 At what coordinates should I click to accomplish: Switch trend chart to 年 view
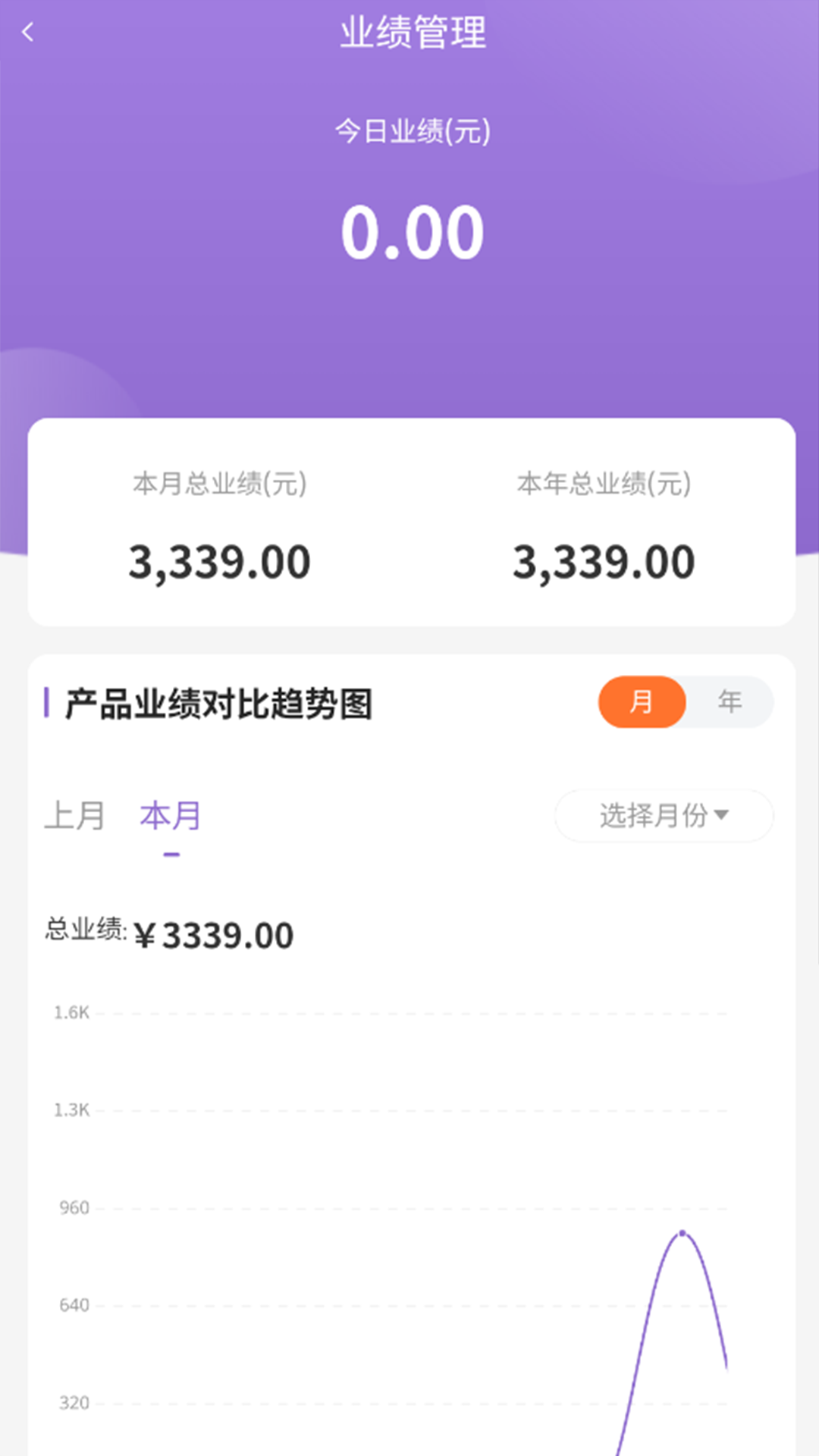pyautogui.click(x=730, y=701)
